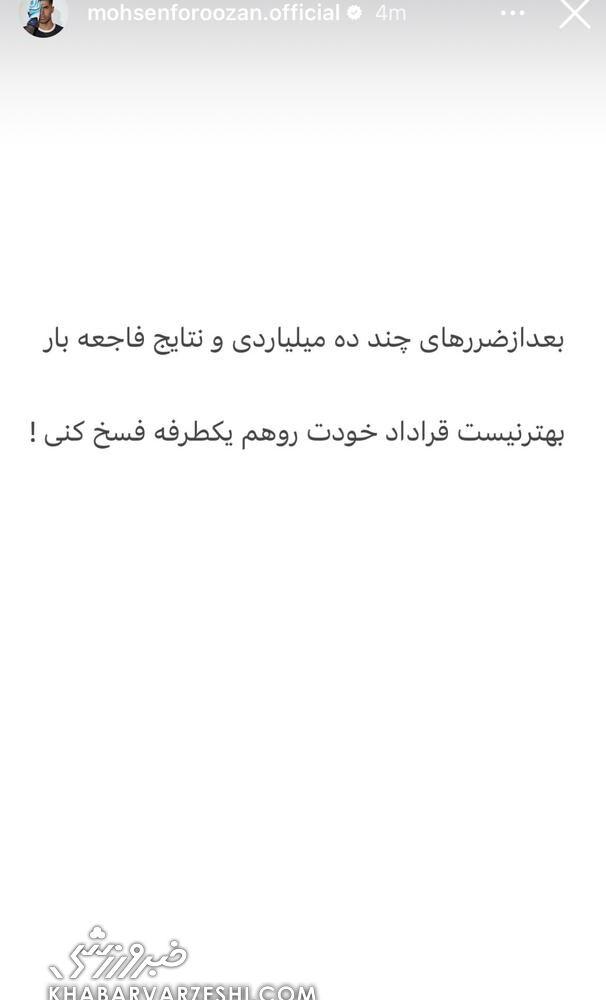Open the three-dot story options menu
The width and height of the screenshot is (606, 1000).
pyautogui.click(x=512, y=13)
